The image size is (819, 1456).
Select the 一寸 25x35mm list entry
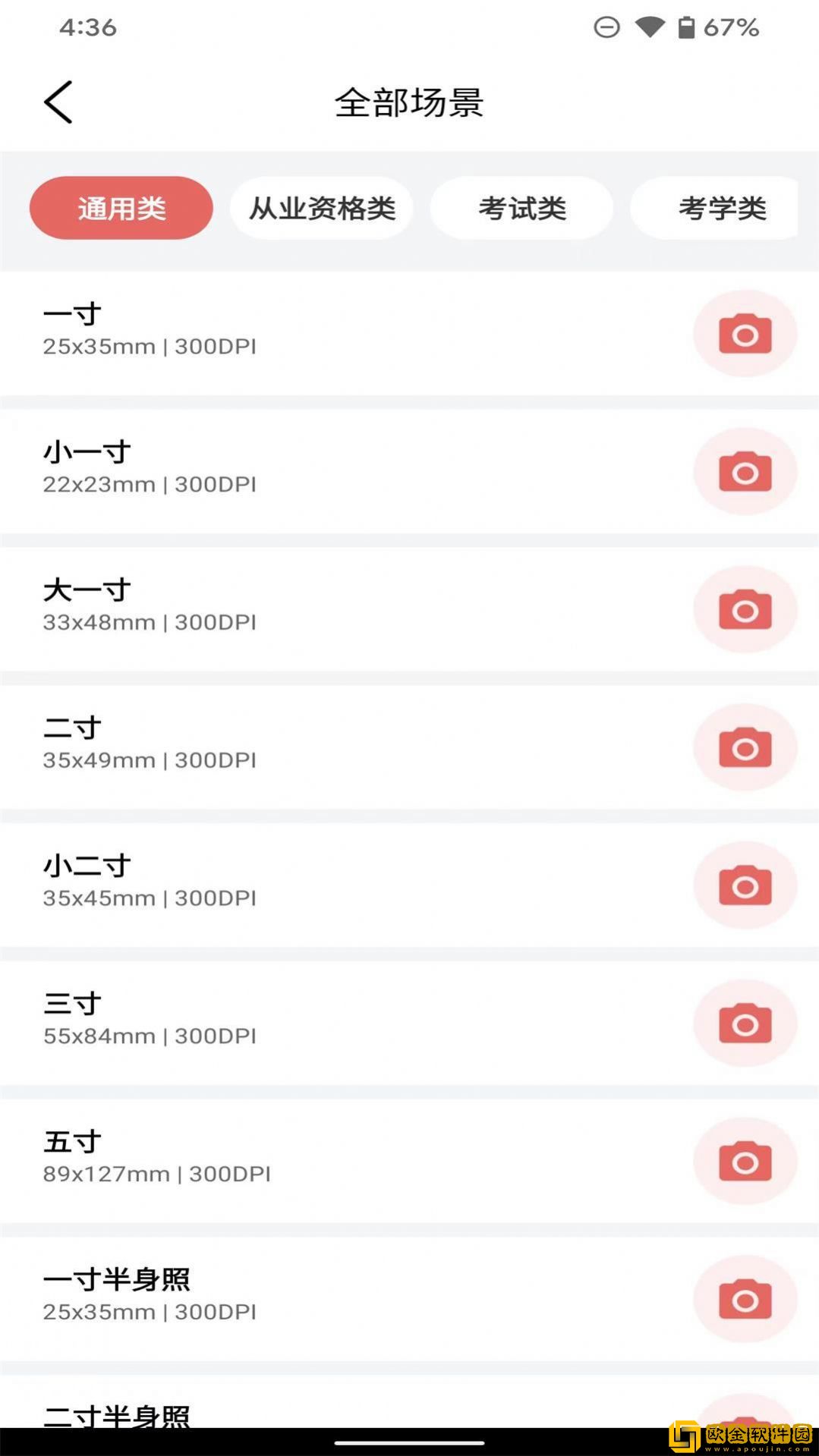(304, 332)
